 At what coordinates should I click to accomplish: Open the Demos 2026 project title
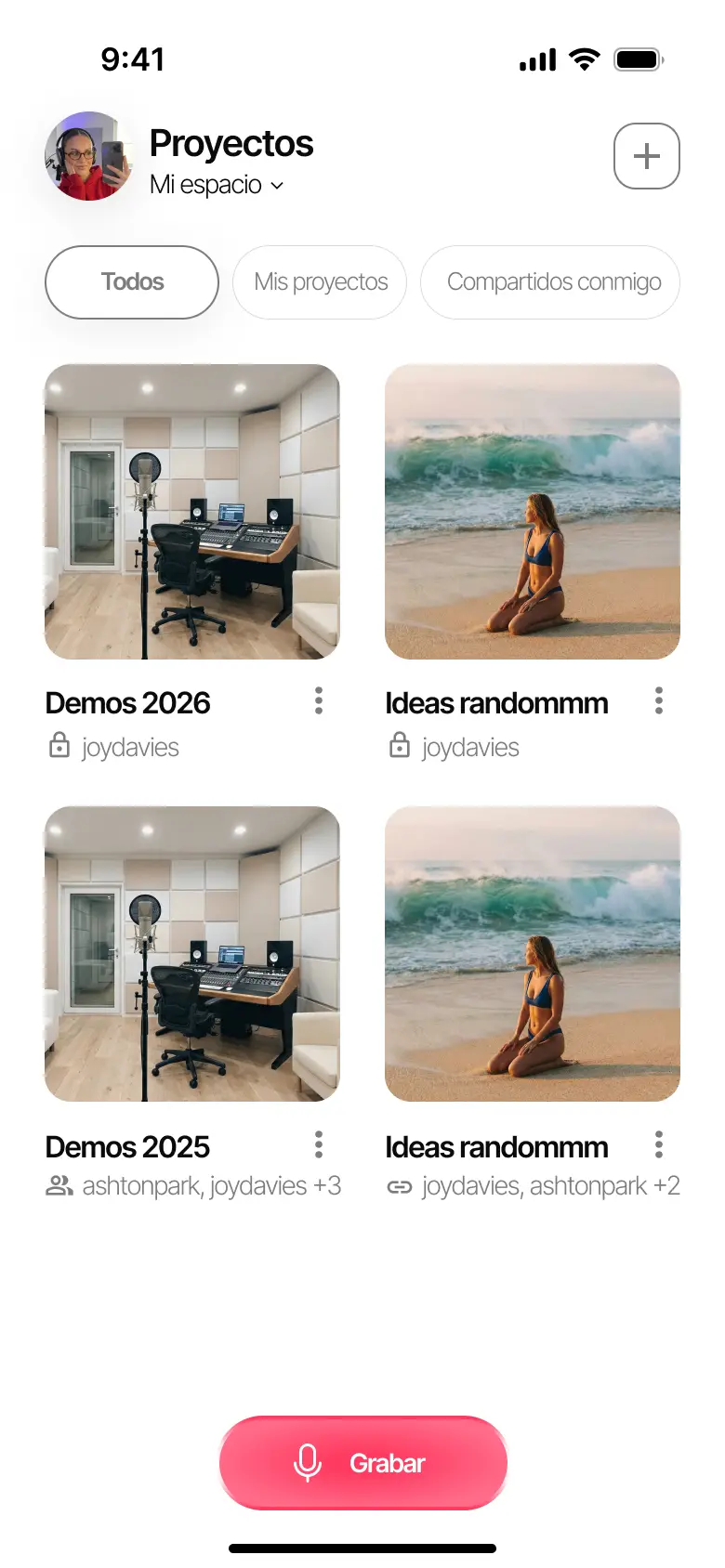tap(127, 703)
